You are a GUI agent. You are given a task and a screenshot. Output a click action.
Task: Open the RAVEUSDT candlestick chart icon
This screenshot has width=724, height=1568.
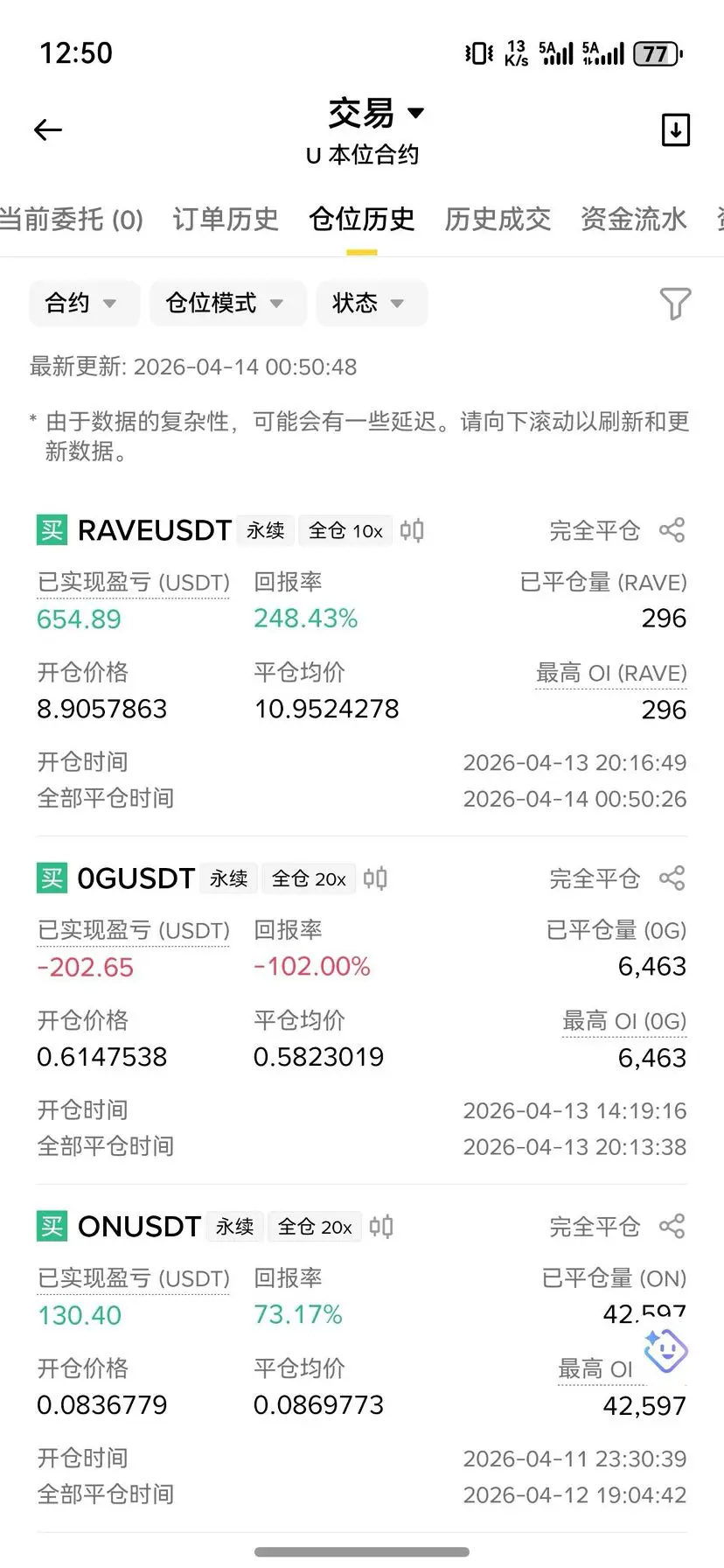[412, 530]
